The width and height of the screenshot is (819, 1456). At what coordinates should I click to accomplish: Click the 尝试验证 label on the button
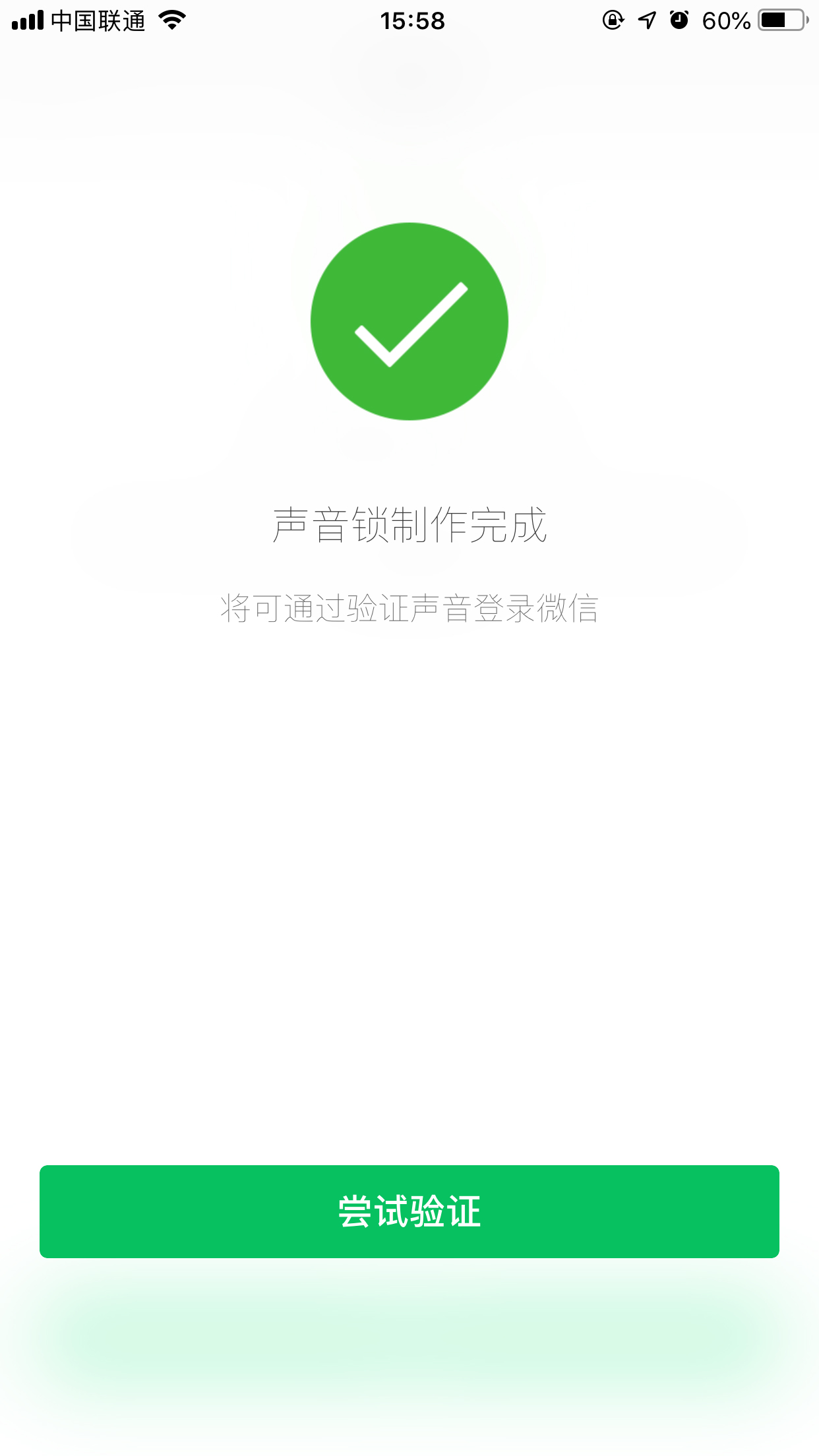(x=409, y=1211)
